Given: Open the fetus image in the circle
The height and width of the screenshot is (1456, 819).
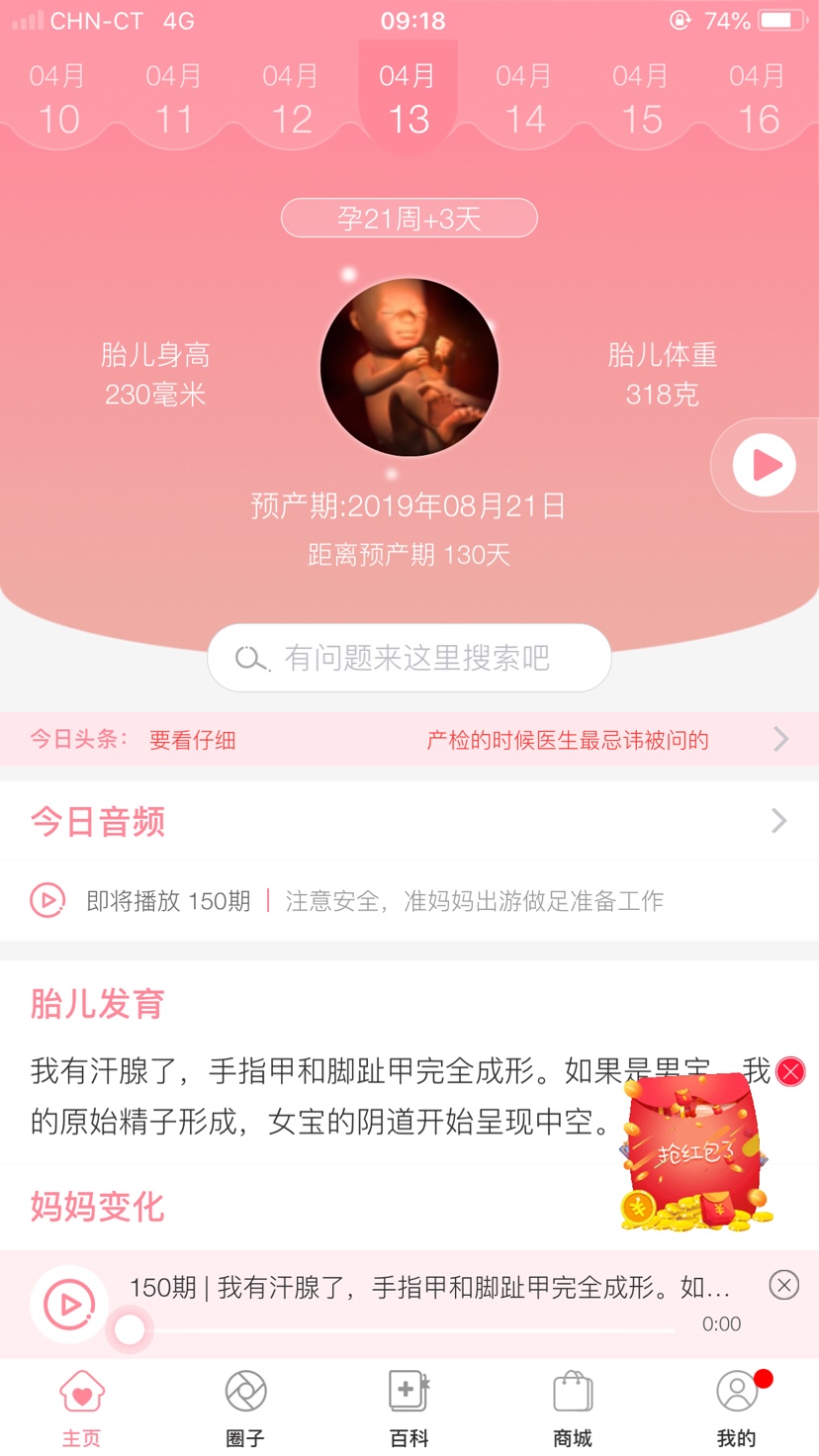Looking at the screenshot, I should 409,367.
